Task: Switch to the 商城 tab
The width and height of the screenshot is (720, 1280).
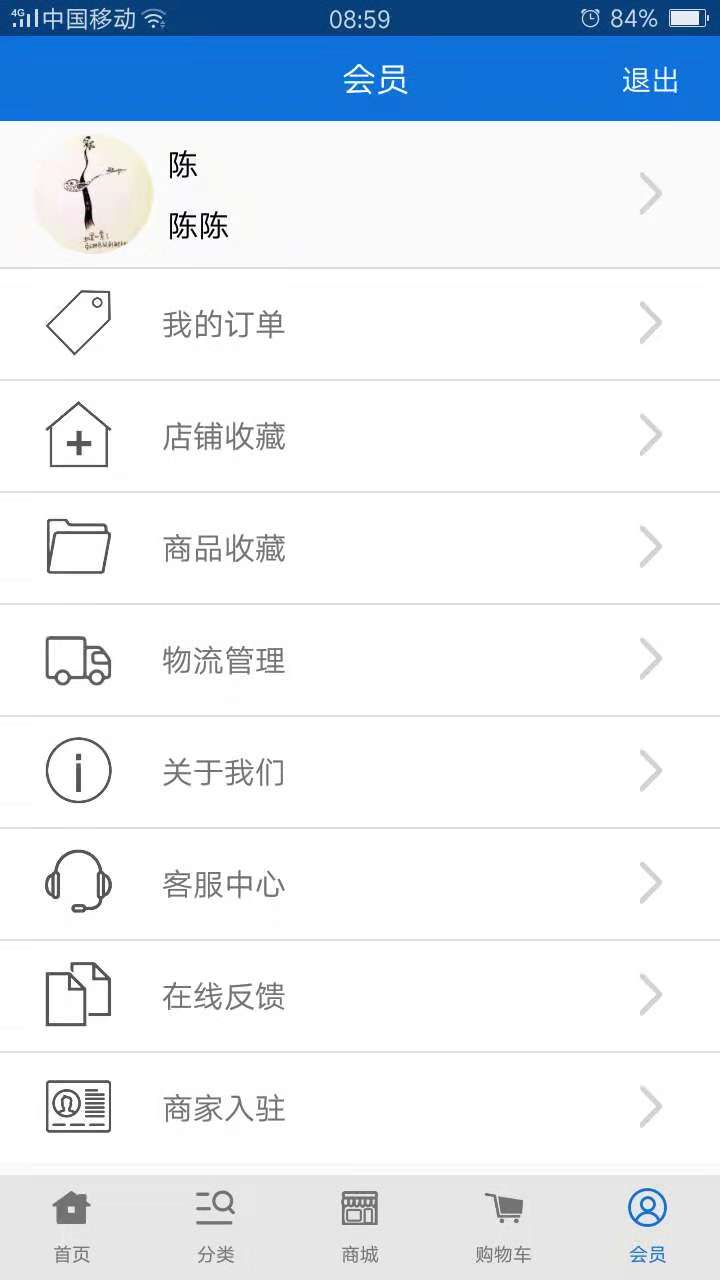Action: point(359,1208)
